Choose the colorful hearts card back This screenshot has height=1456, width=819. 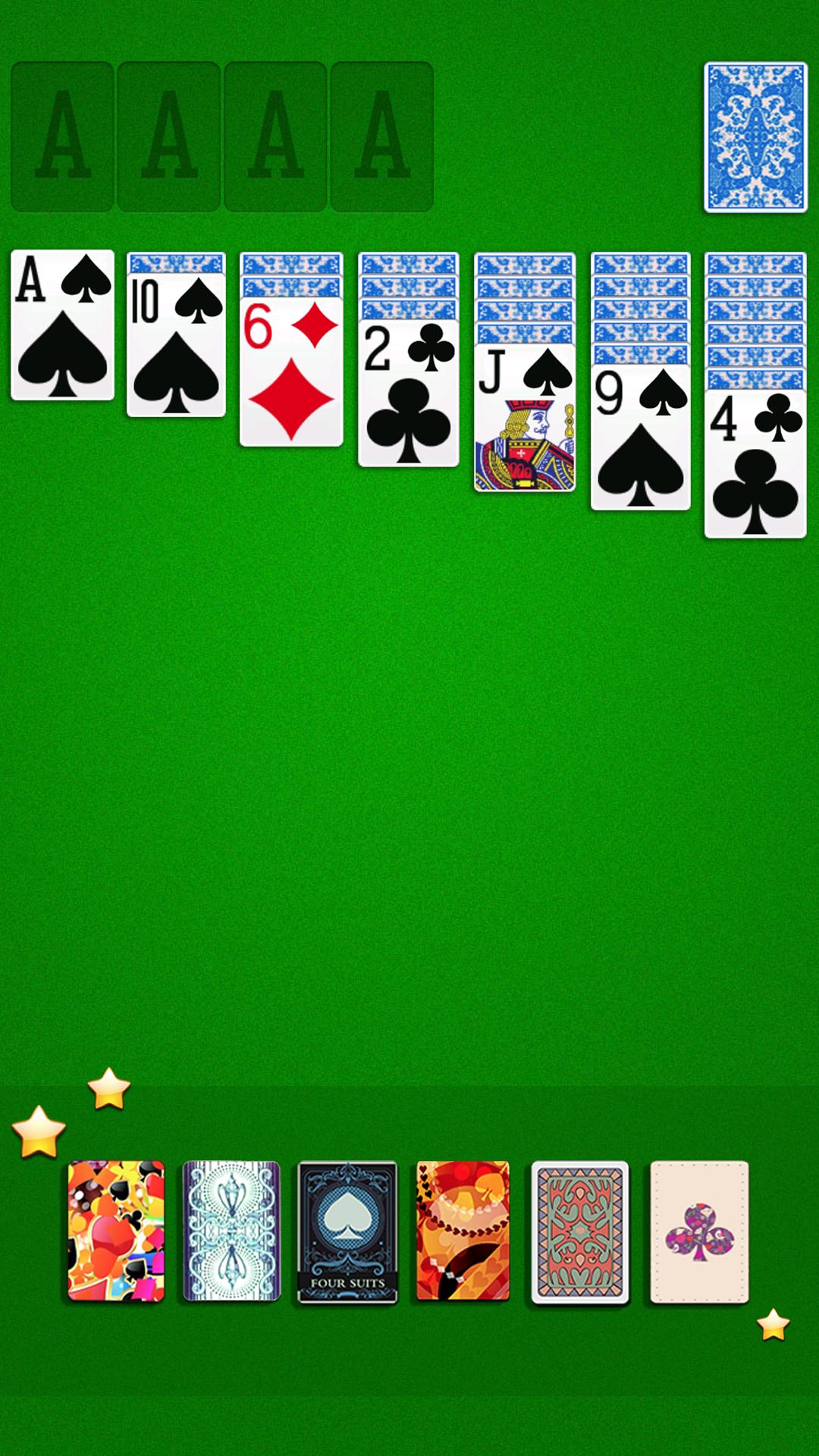click(116, 1232)
